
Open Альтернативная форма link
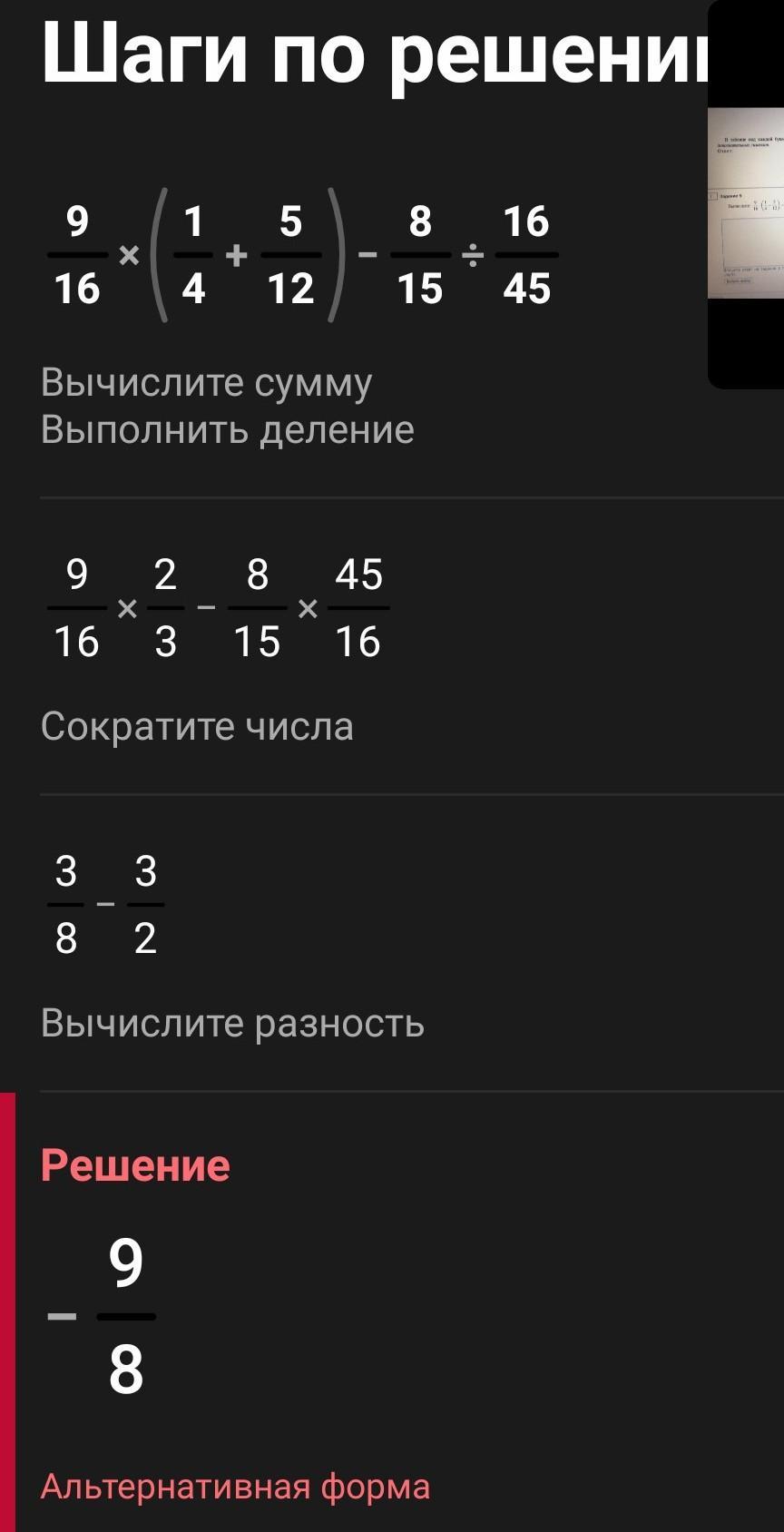pyautogui.click(x=235, y=1487)
